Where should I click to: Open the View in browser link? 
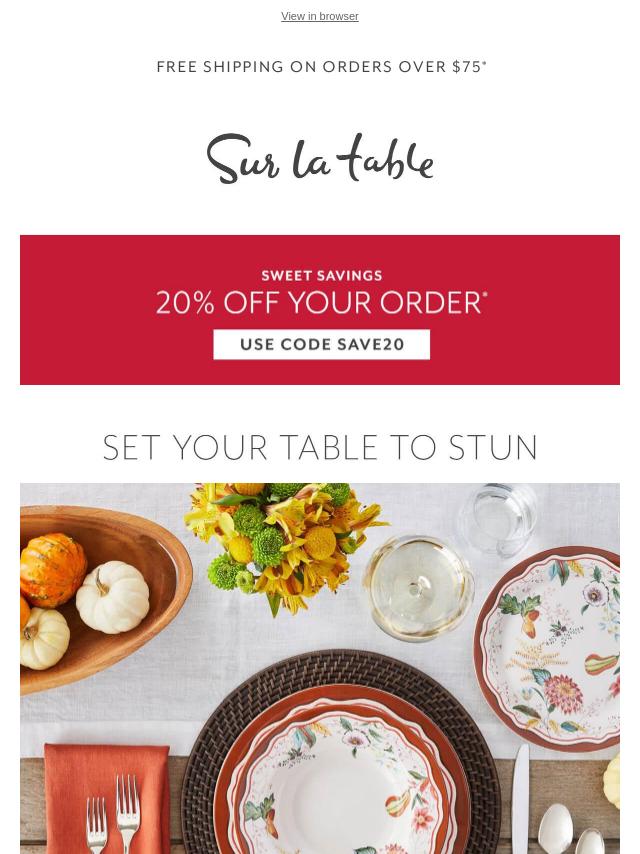tap(319, 17)
